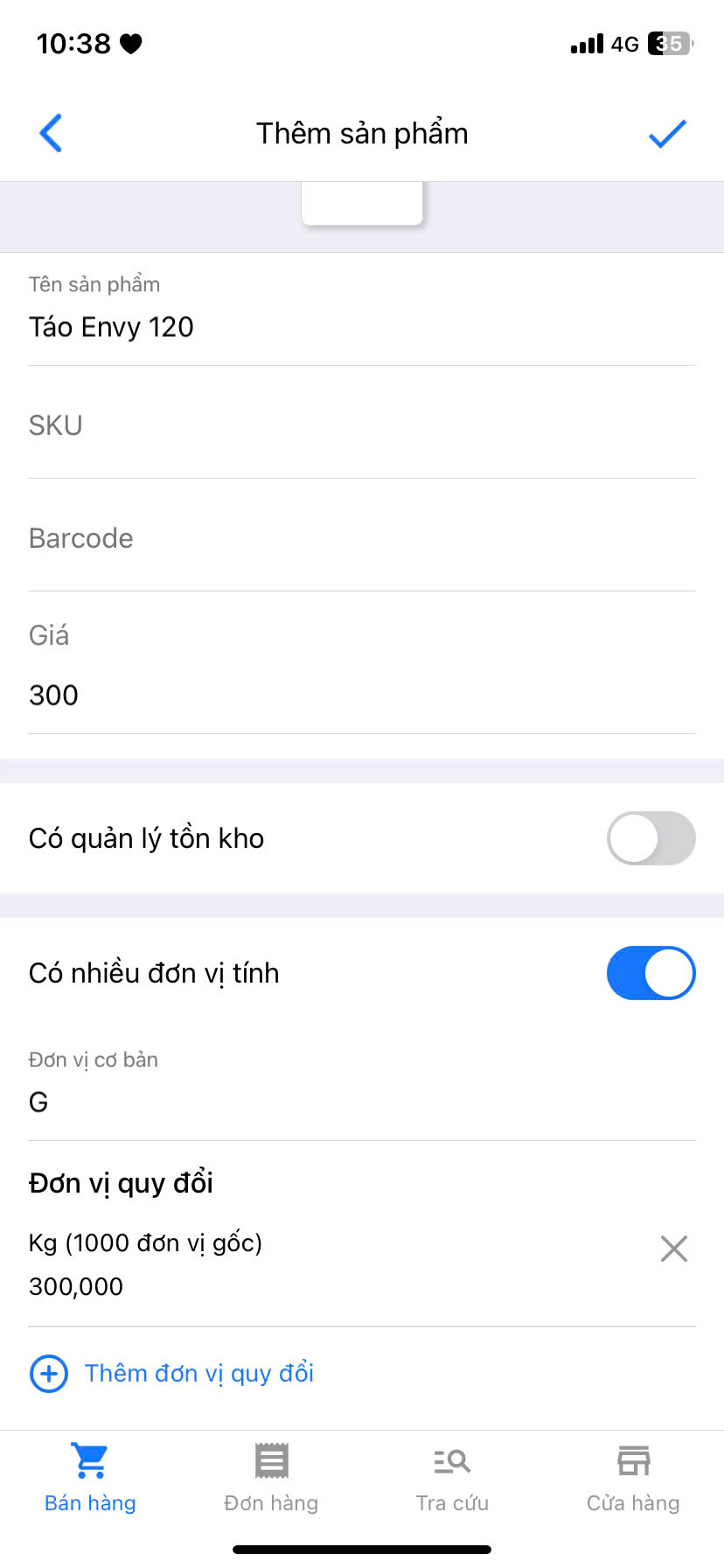724x1568 pixels.
Task: Open the Kg conversion unit entry
Action: [x=262, y=1264]
